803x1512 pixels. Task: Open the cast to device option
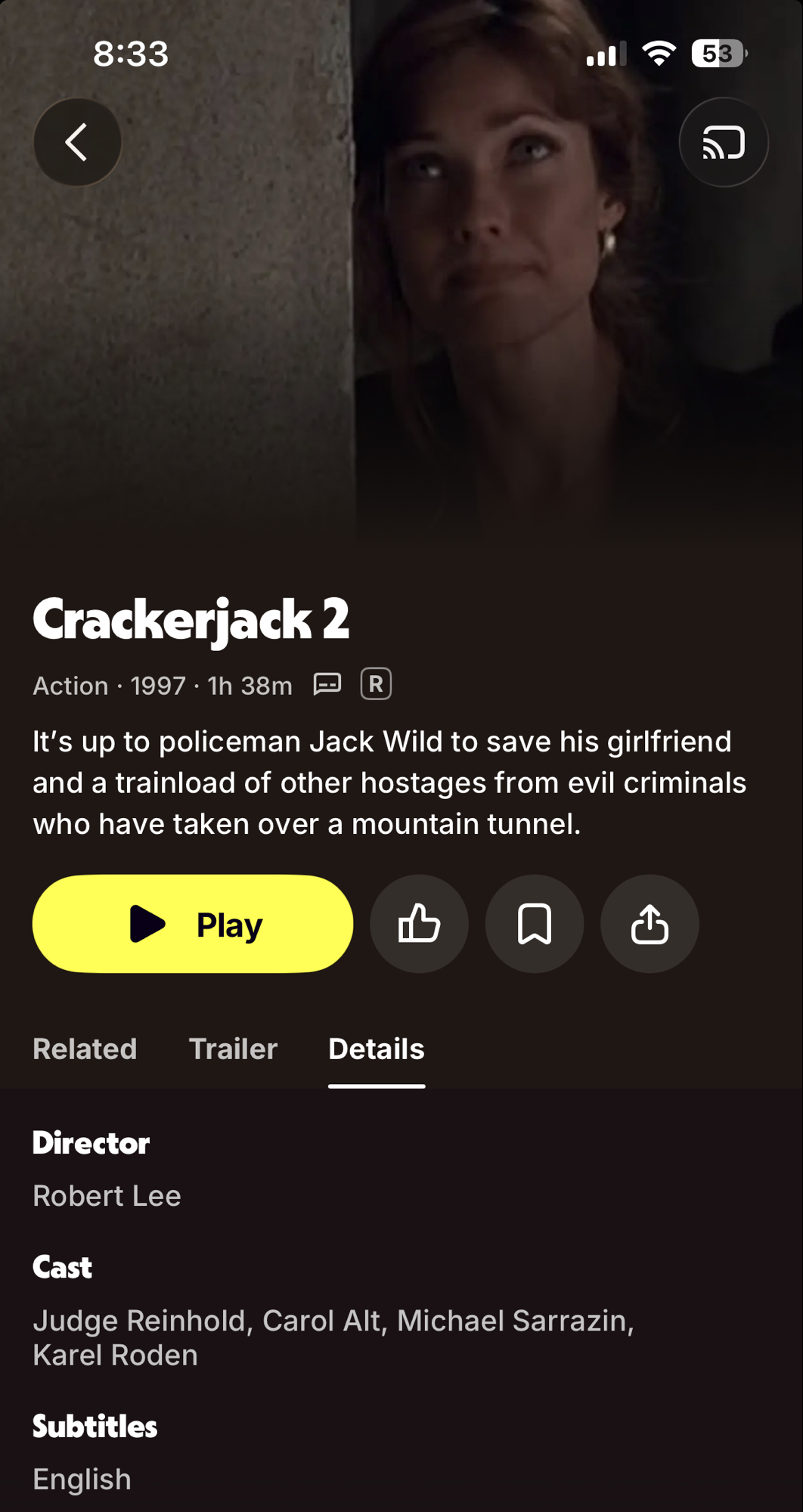pos(724,142)
